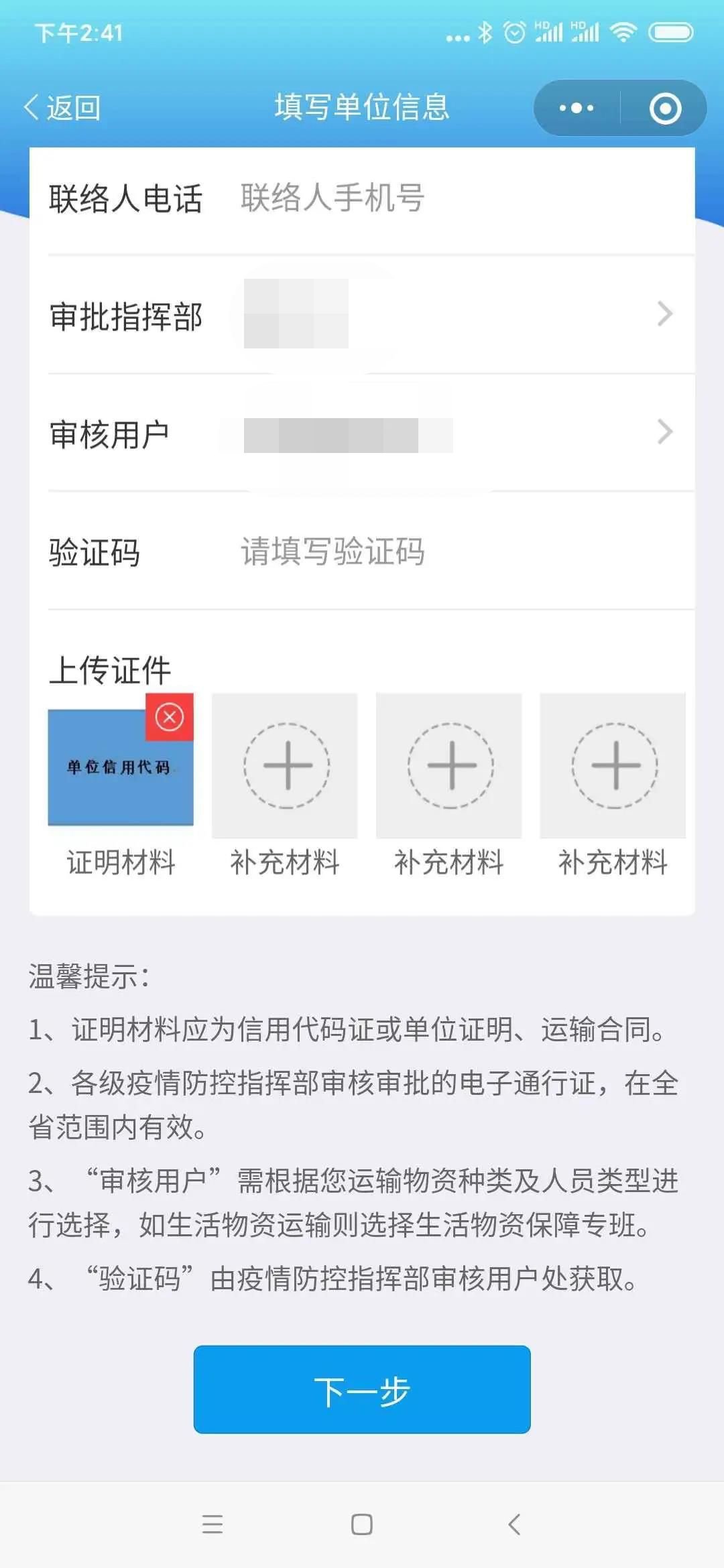Screen dimensions: 724x1568
Task: Remove the uploaded 证明材料 image
Action: click(170, 717)
